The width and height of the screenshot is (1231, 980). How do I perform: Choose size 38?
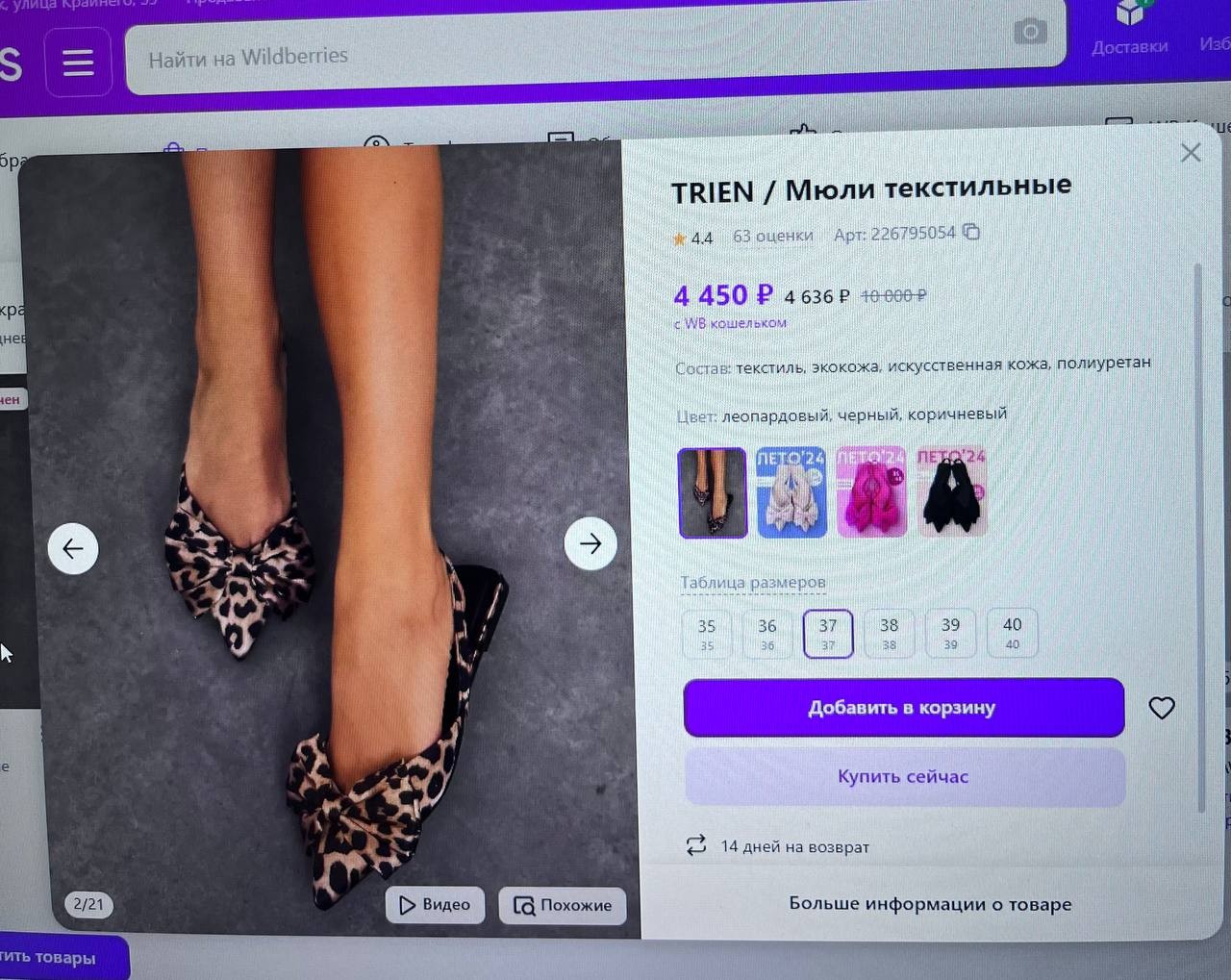[889, 633]
